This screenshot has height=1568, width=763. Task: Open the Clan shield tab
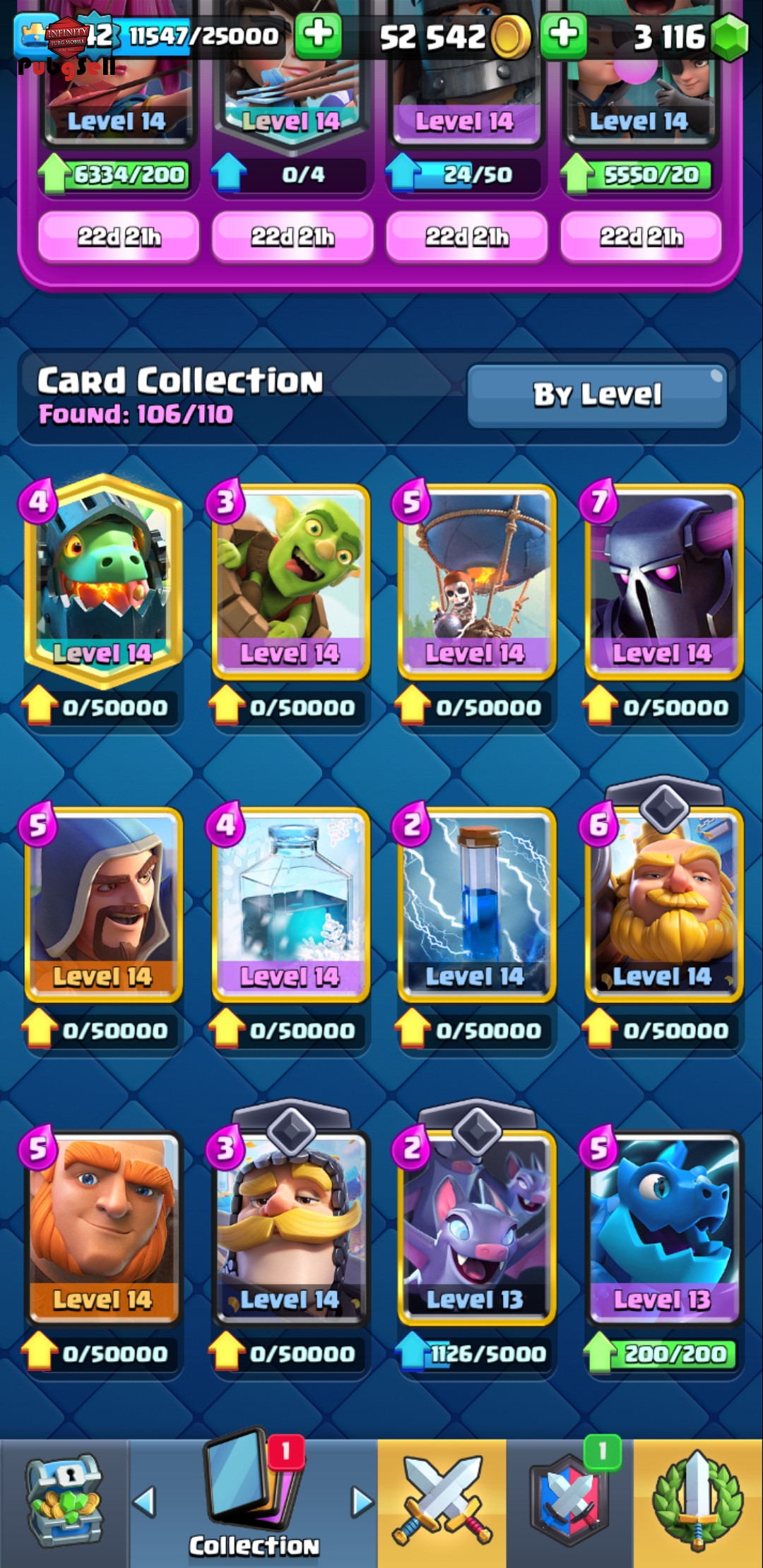569,1502
